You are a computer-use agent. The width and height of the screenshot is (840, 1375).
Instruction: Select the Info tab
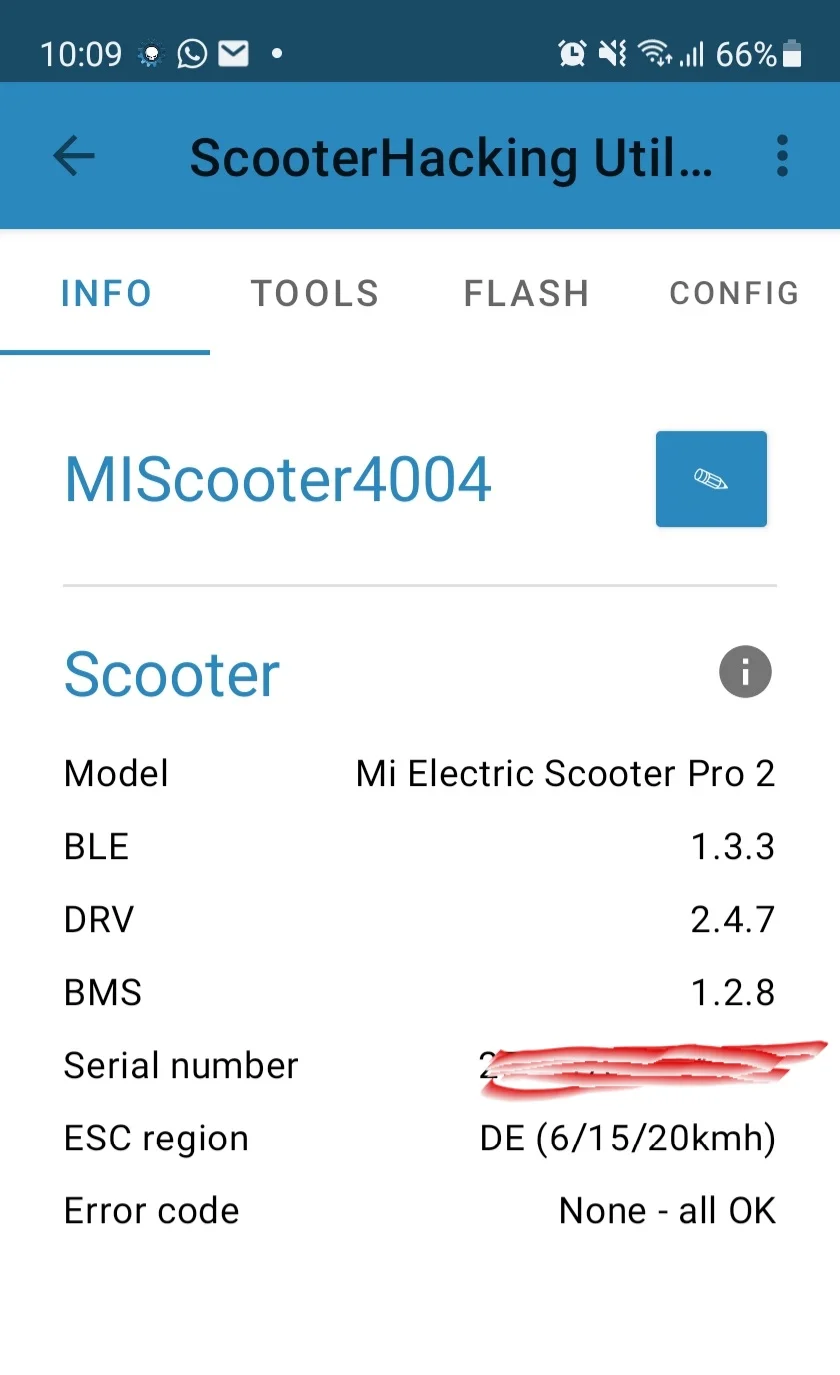(x=106, y=293)
